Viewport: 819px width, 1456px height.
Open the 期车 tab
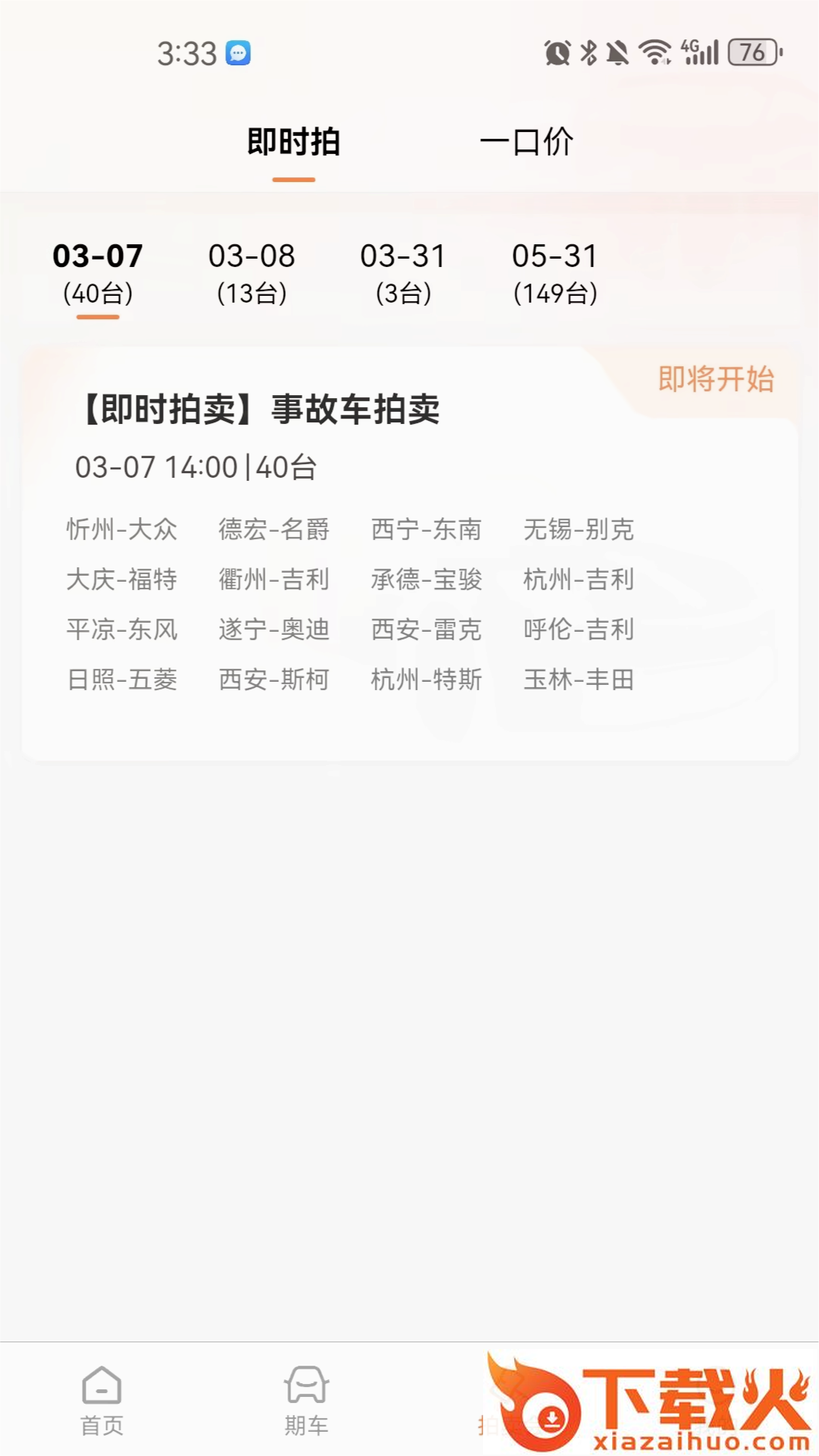click(306, 1401)
